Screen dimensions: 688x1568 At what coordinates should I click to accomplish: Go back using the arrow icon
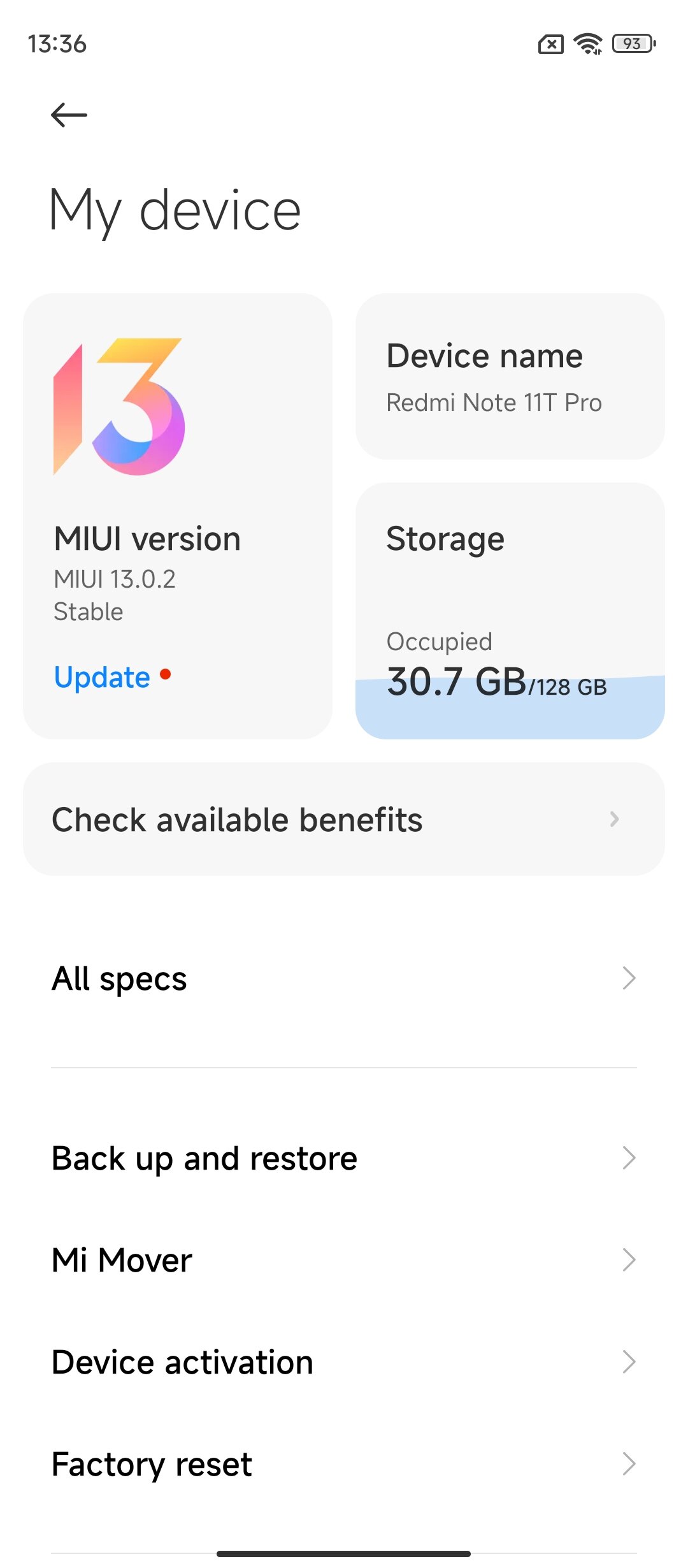click(69, 115)
